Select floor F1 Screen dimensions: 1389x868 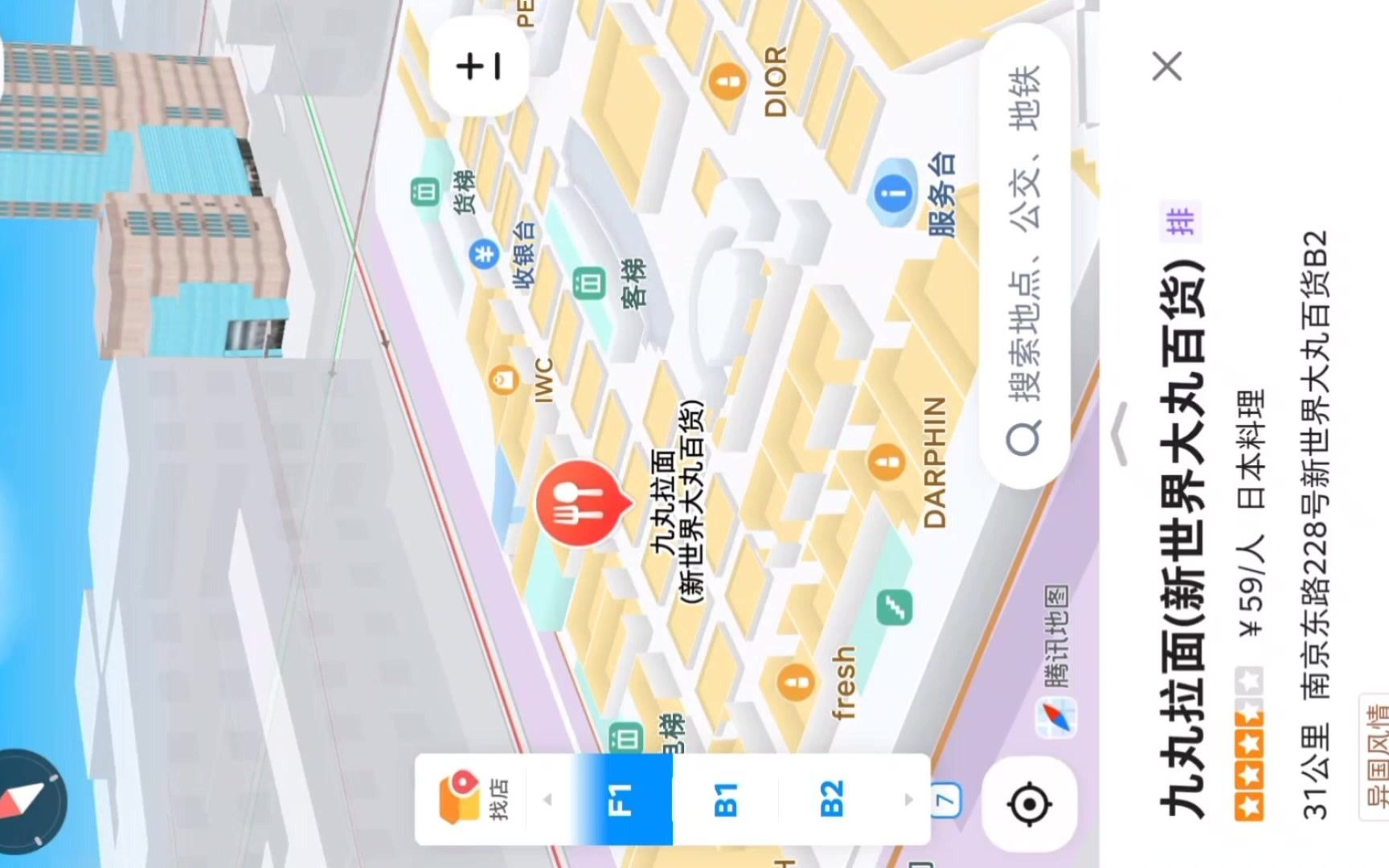pos(621,799)
